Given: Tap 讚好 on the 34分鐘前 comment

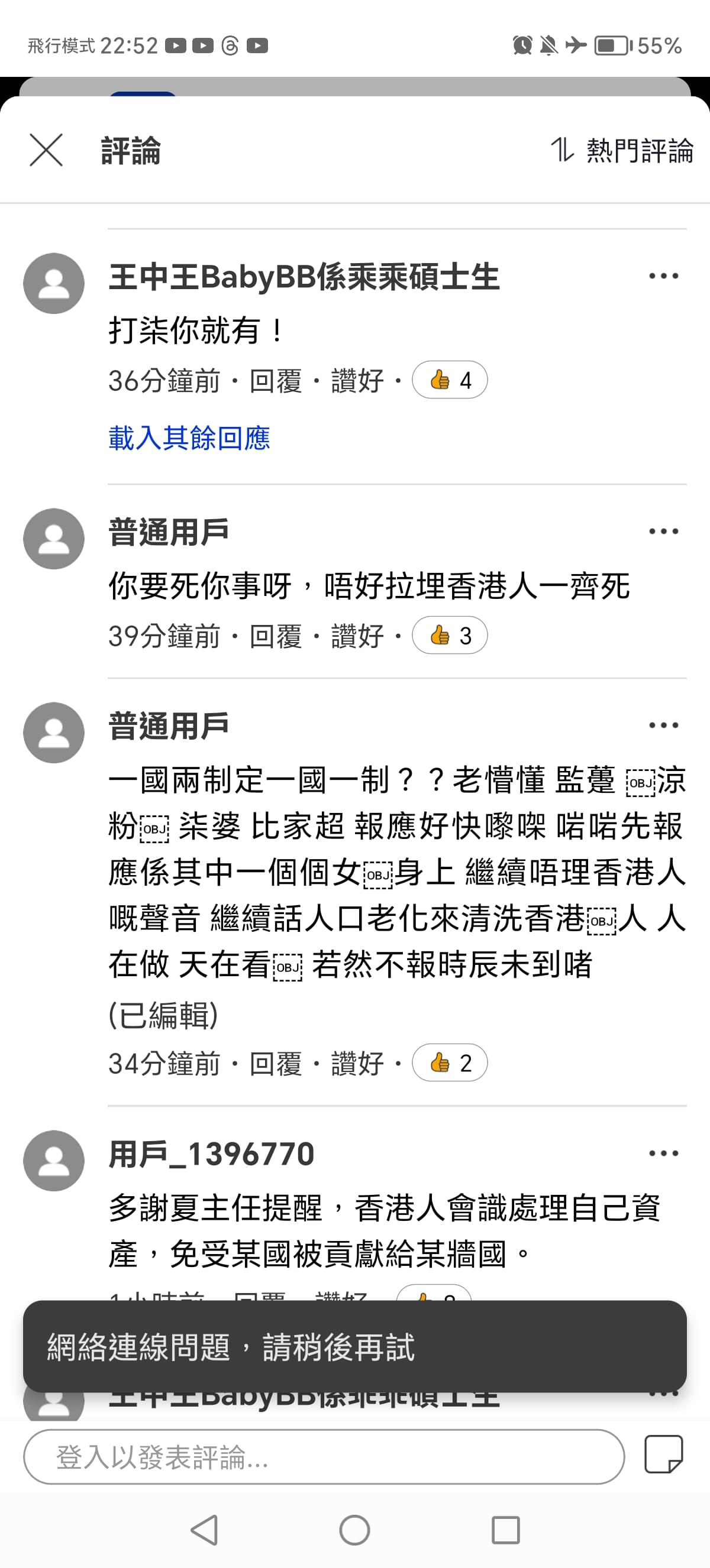Looking at the screenshot, I should click(x=357, y=1064).
